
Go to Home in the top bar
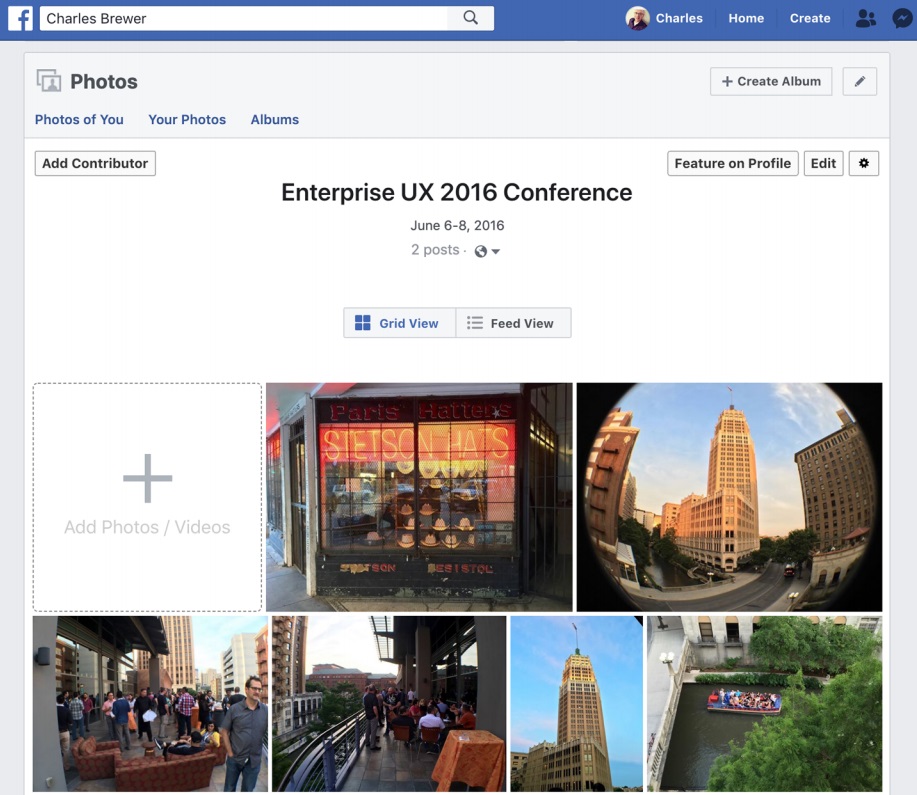pyautogui.click(x=746, y=18)
